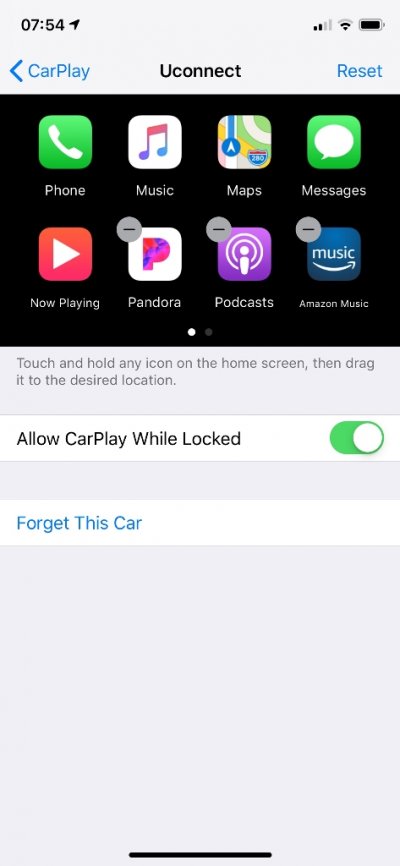Select the Messages app icon
This screenshot has height=866, width=400.
(334, 142)
